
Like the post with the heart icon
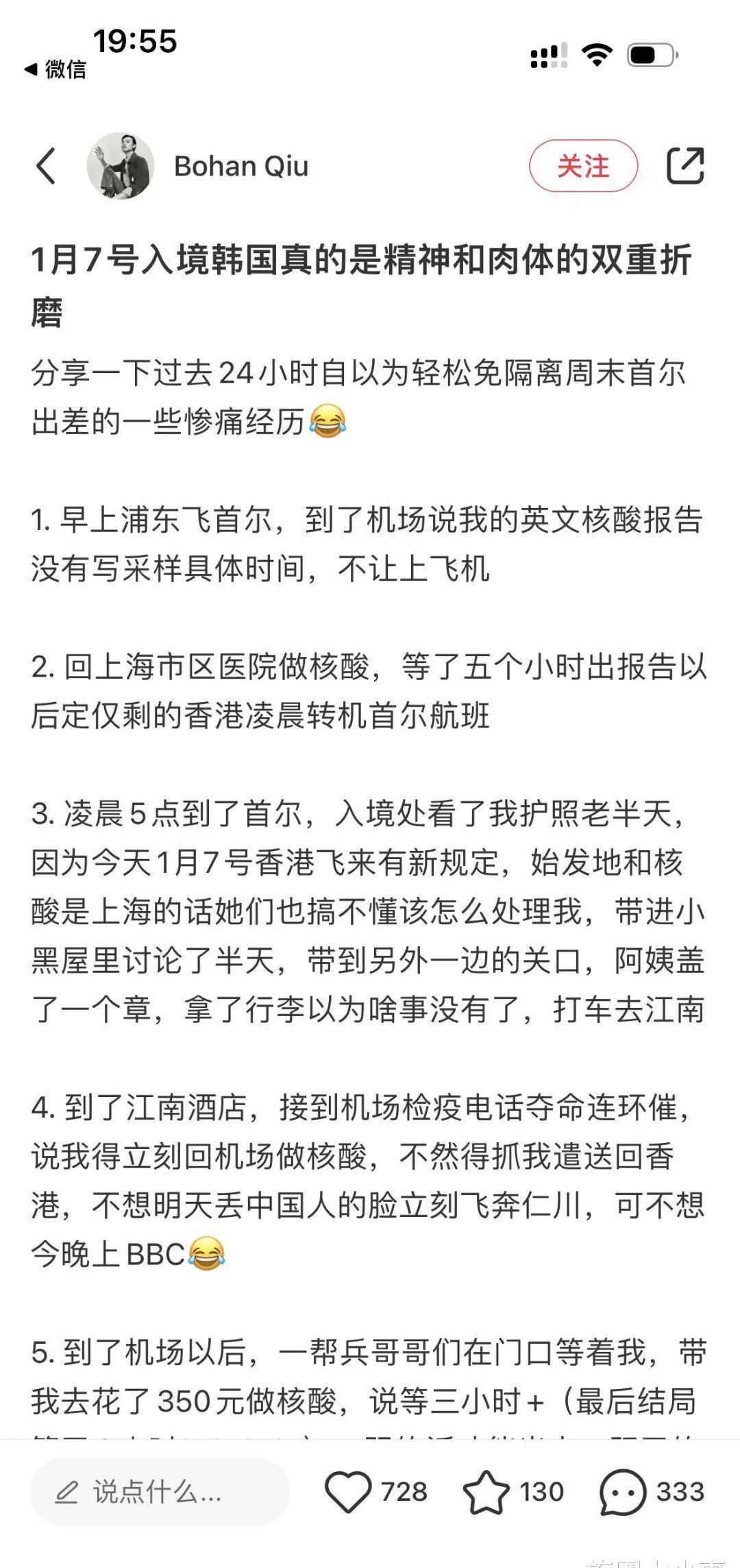(347, 1491)
